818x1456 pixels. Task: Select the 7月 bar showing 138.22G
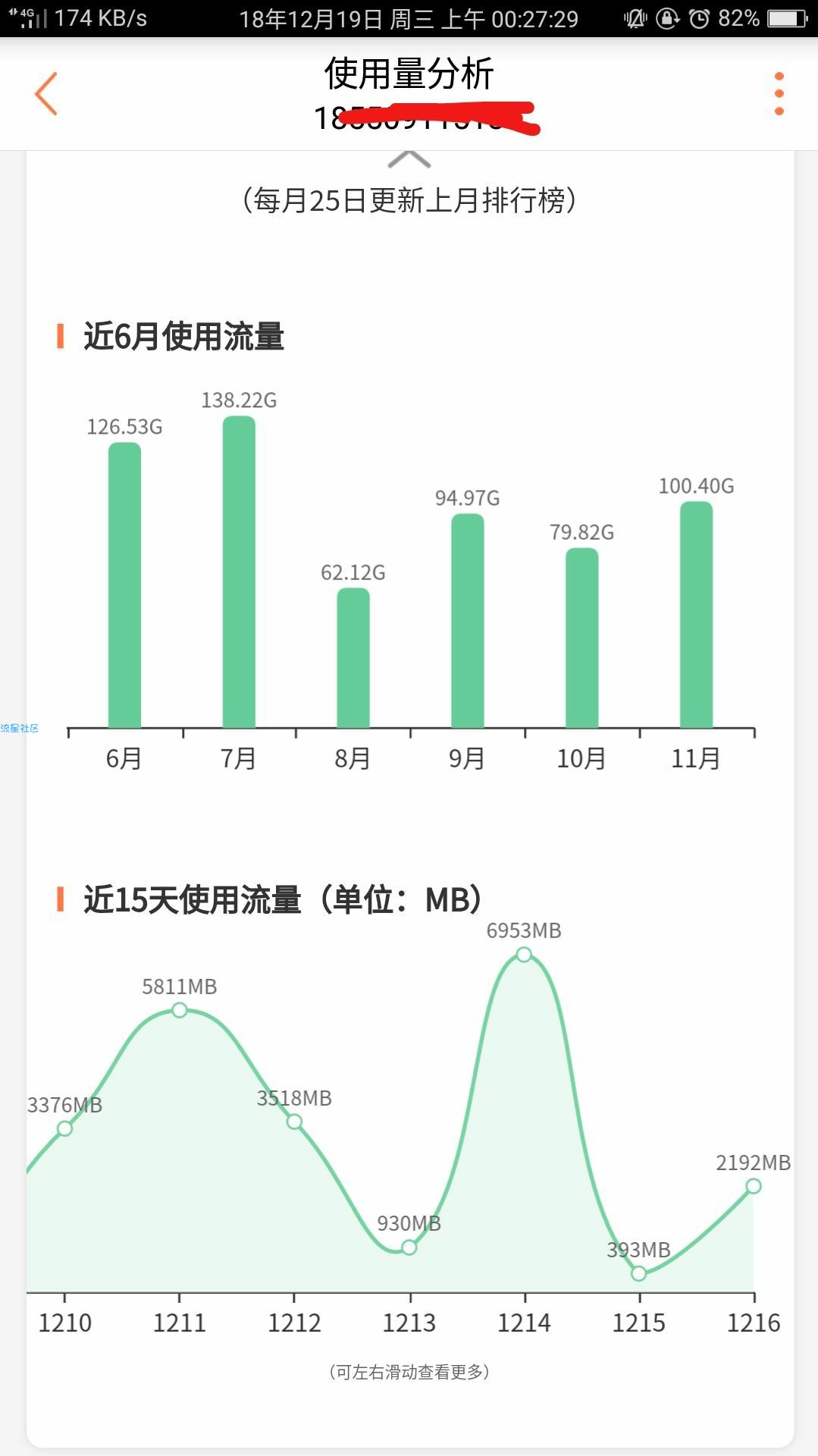[x=239, y=572]
